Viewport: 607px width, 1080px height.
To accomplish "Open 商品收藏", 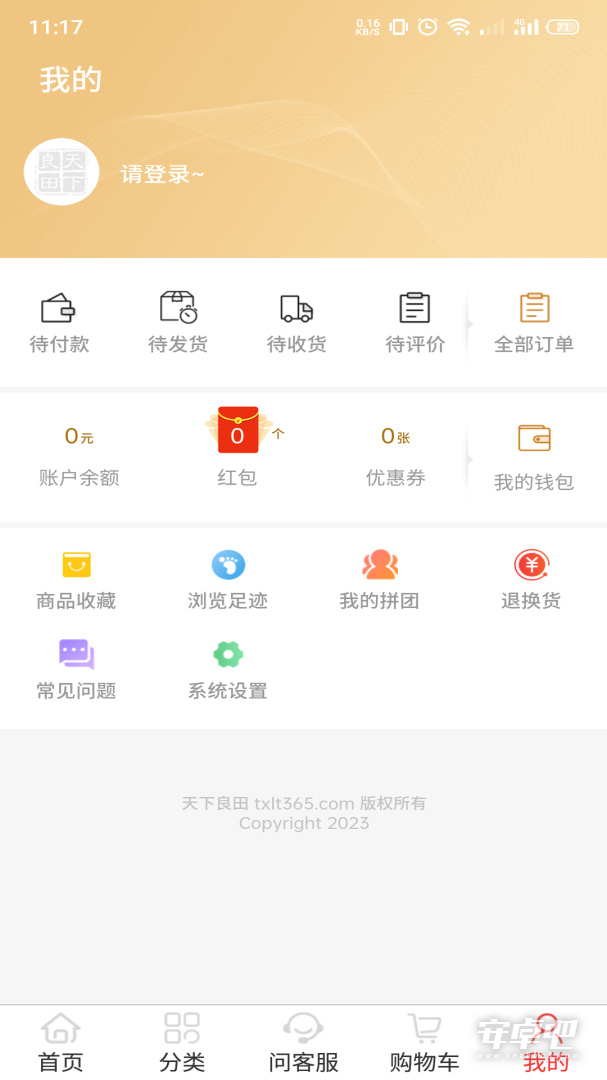I will [76, 581].
